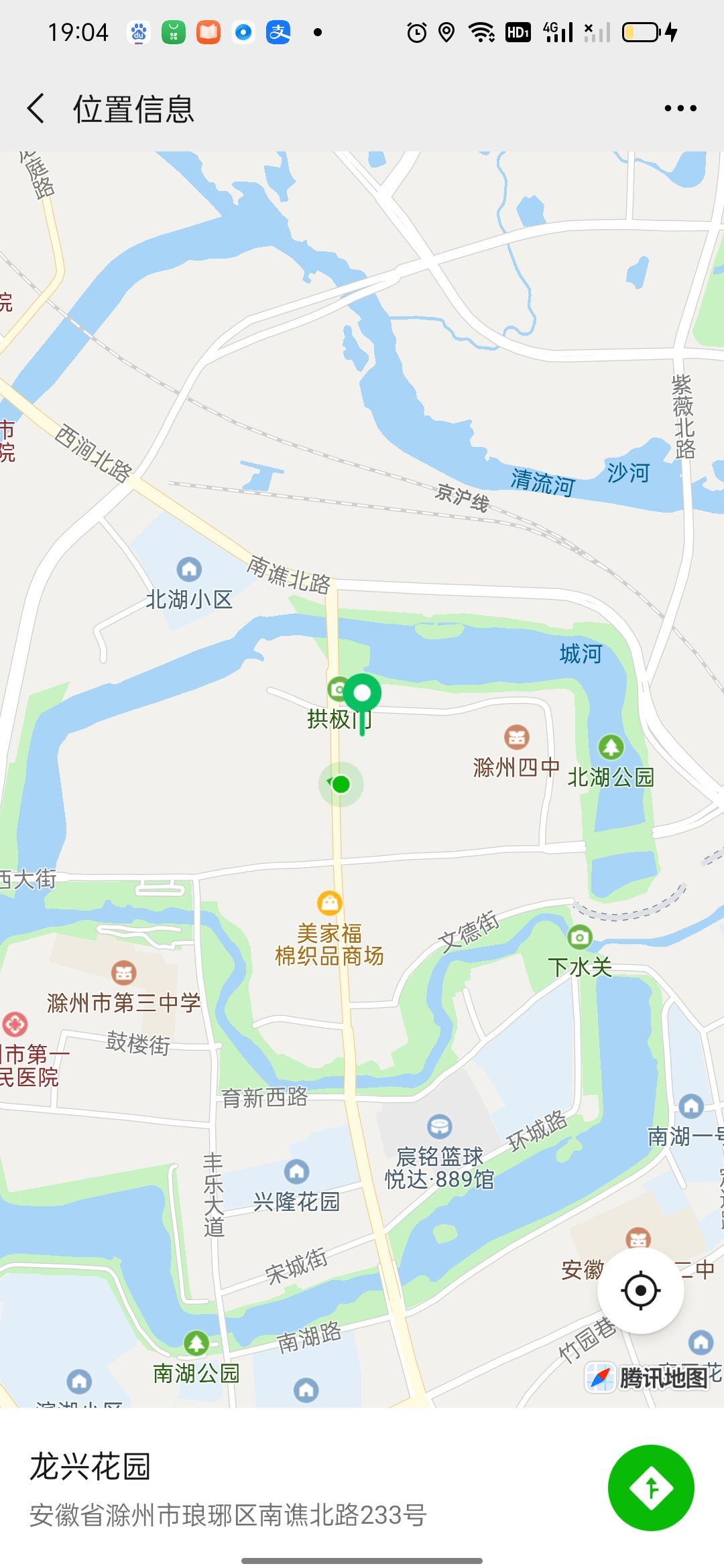Select the 滁州市第三中学 school marker

[x=124, y=972]
